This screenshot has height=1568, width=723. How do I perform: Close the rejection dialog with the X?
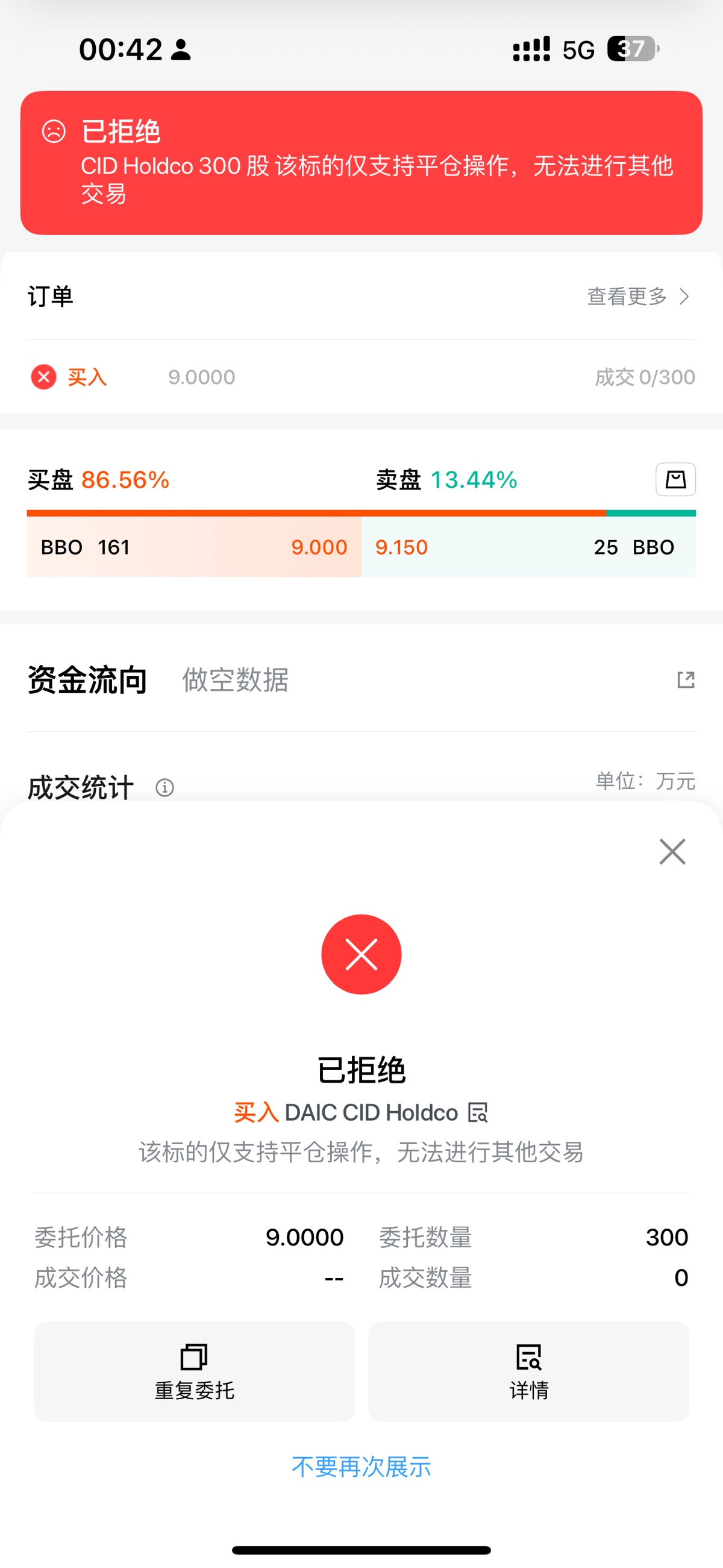tap(671, 852)
